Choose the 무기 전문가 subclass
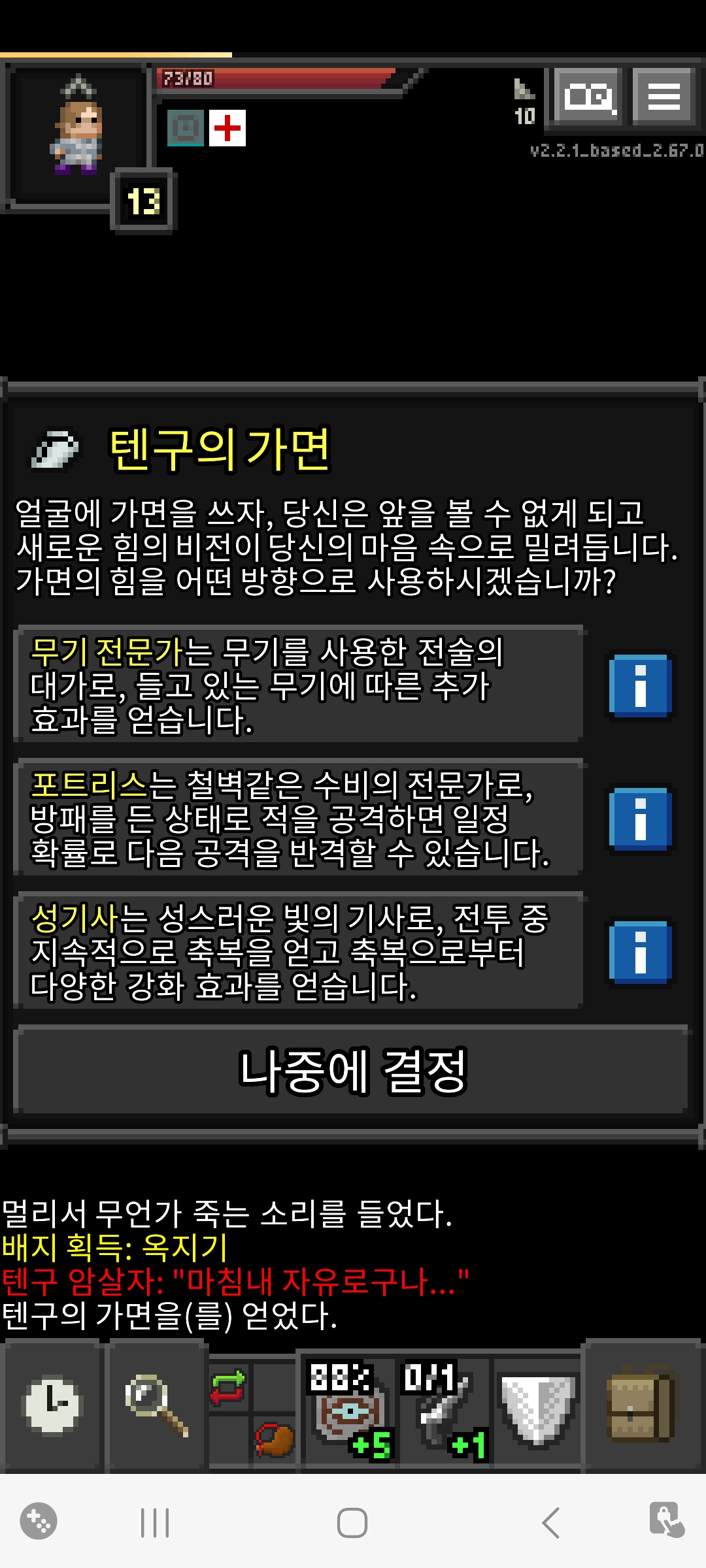 (298, 685)
